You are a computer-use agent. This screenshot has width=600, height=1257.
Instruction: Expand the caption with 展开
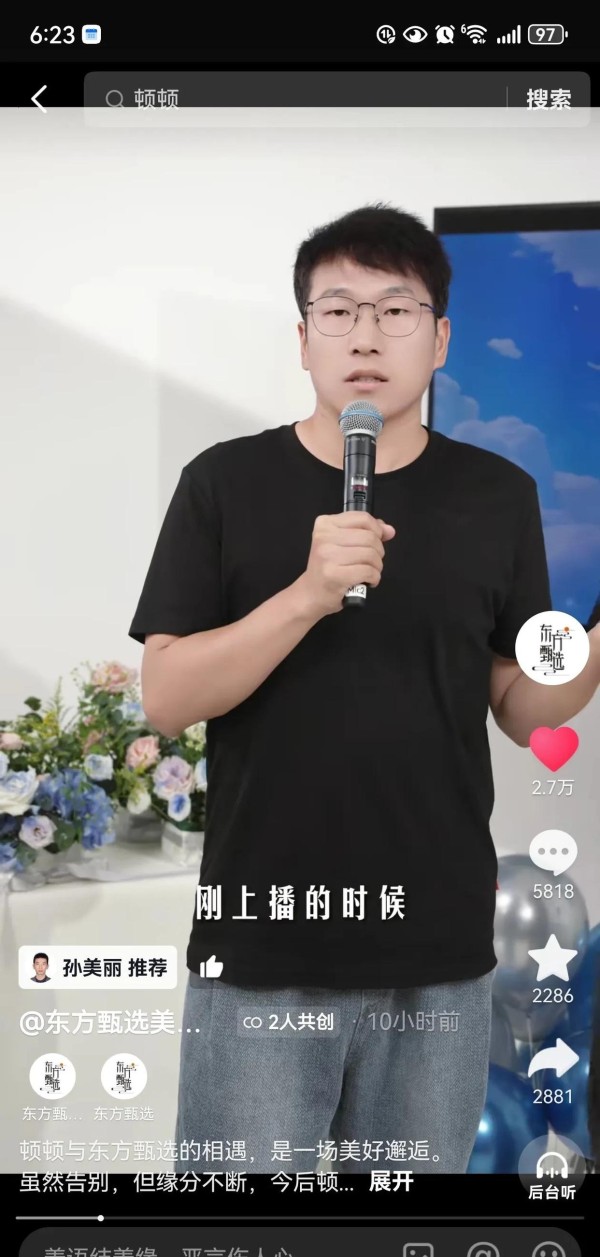click(391, 1181)
